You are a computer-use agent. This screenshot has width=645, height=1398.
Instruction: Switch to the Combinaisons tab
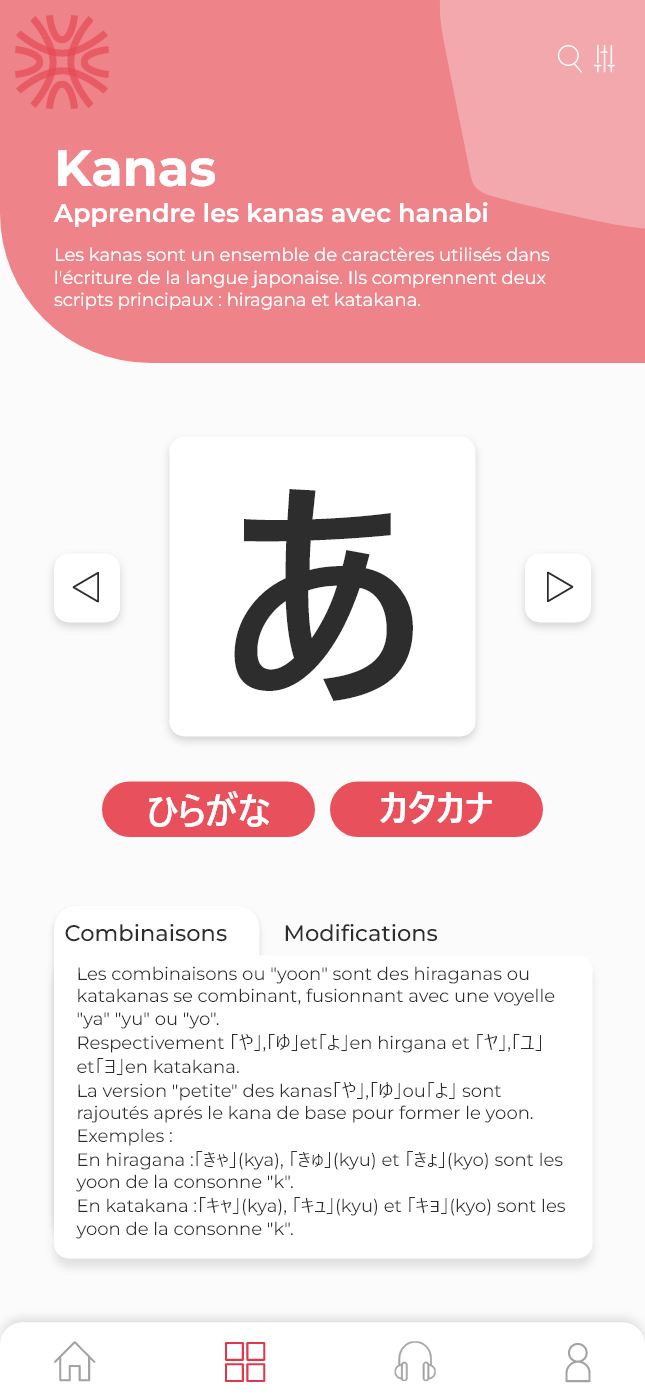(x=146, y=933)
